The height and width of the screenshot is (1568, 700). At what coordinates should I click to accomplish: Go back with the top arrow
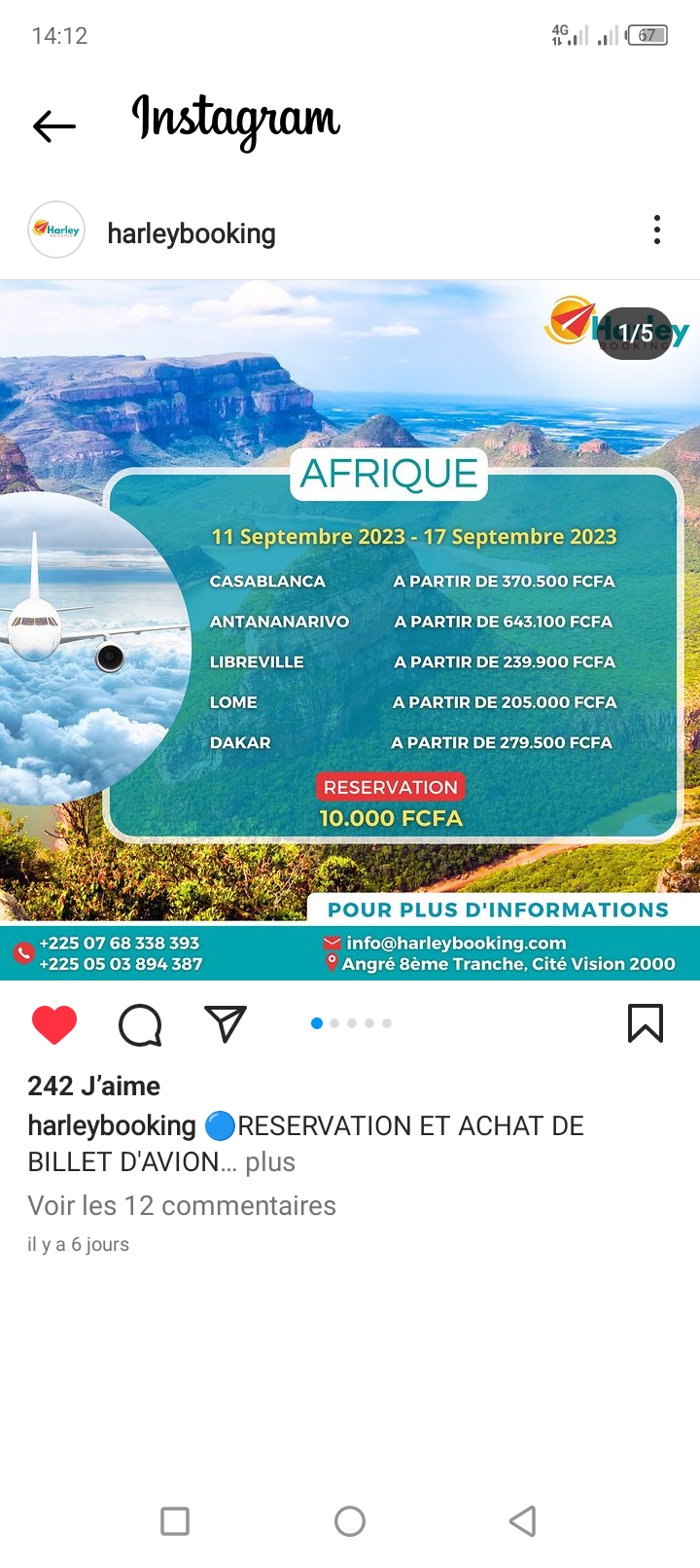point(54,126)
